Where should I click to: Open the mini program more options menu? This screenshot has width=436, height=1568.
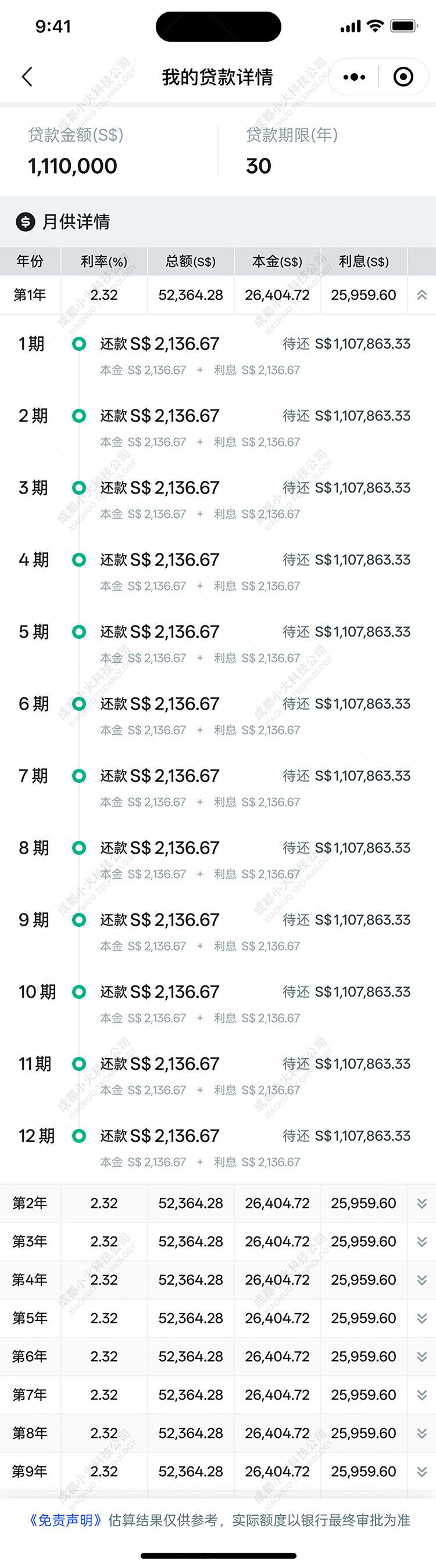click(354, 77)
